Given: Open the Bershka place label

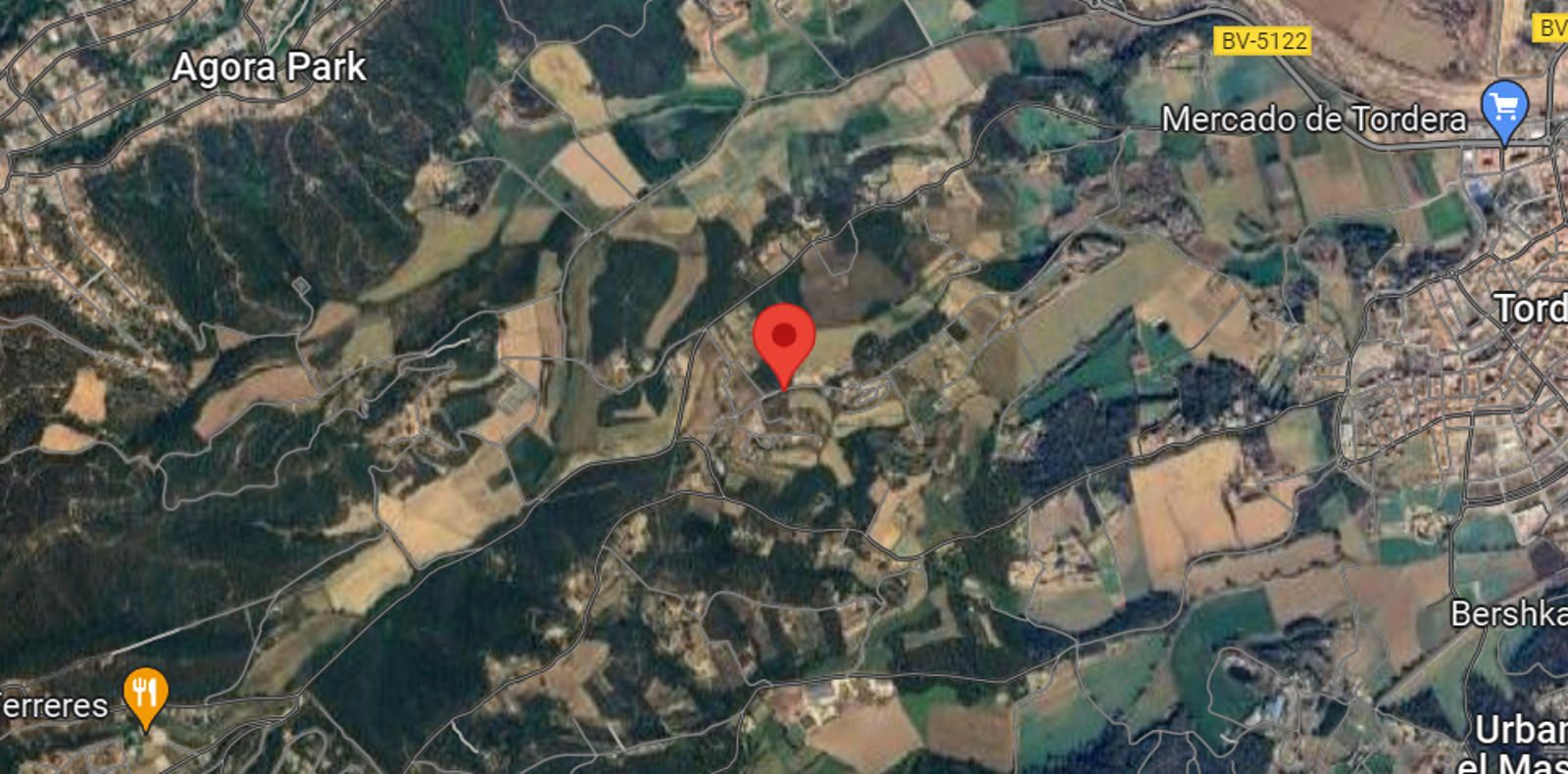Looking at the screenshot, I should click(1507, 614).
